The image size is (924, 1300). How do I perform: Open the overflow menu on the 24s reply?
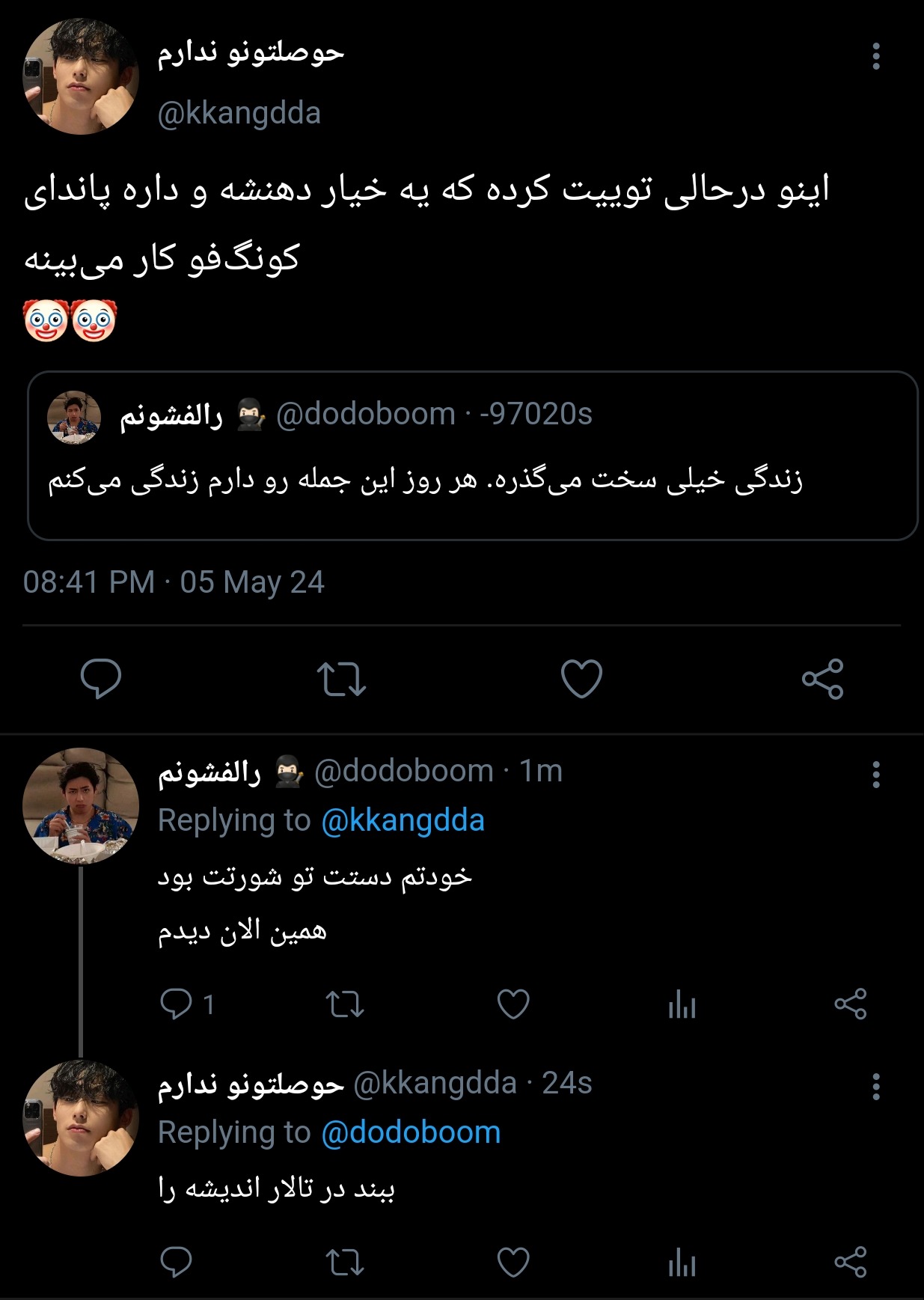[x=875, y=1087]
